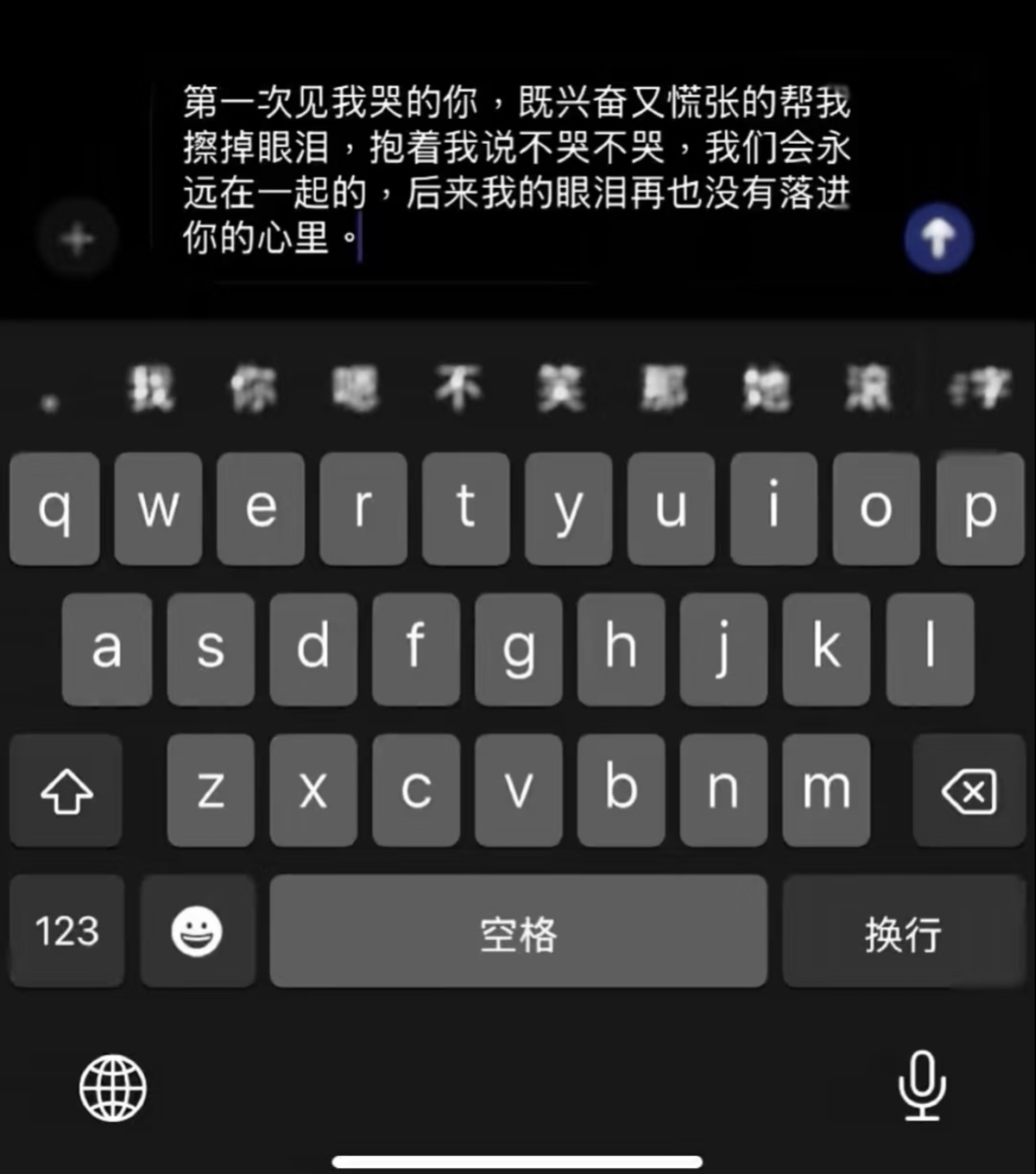Choose the 我 candidate suggestion

152,390
